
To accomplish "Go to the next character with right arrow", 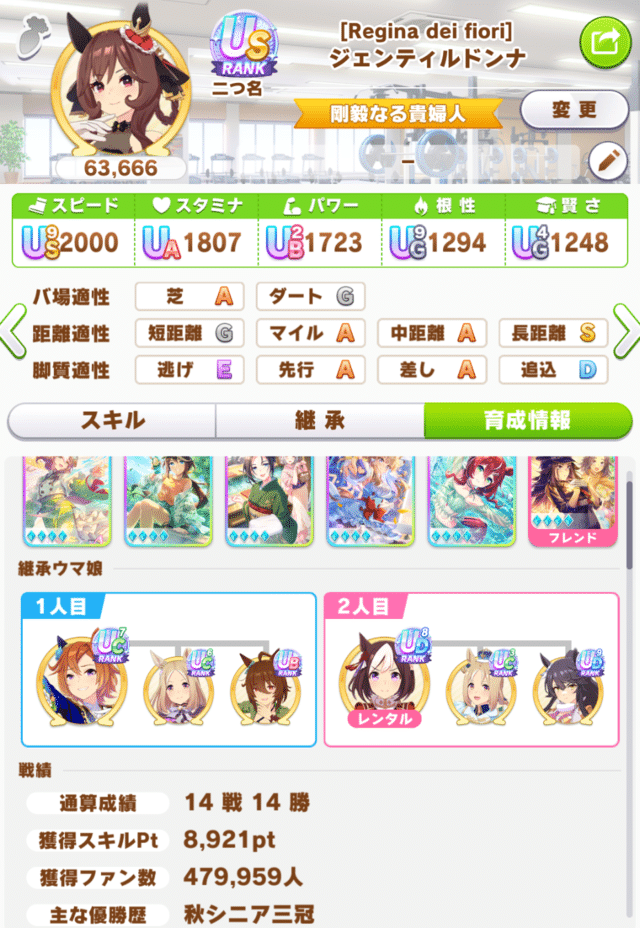I will click(x=626, y=333).
